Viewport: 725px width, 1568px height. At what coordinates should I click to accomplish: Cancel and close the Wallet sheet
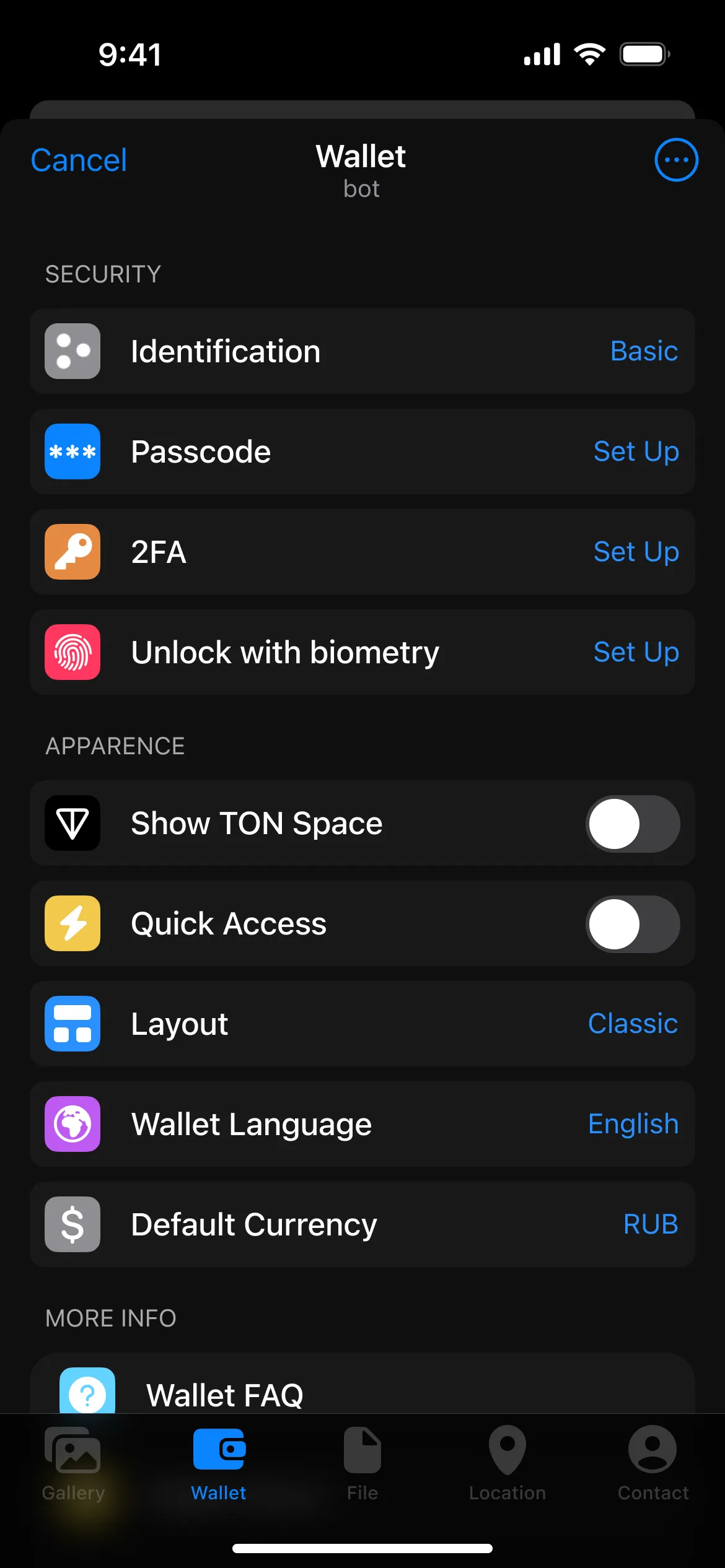click(x=79, y=160)
